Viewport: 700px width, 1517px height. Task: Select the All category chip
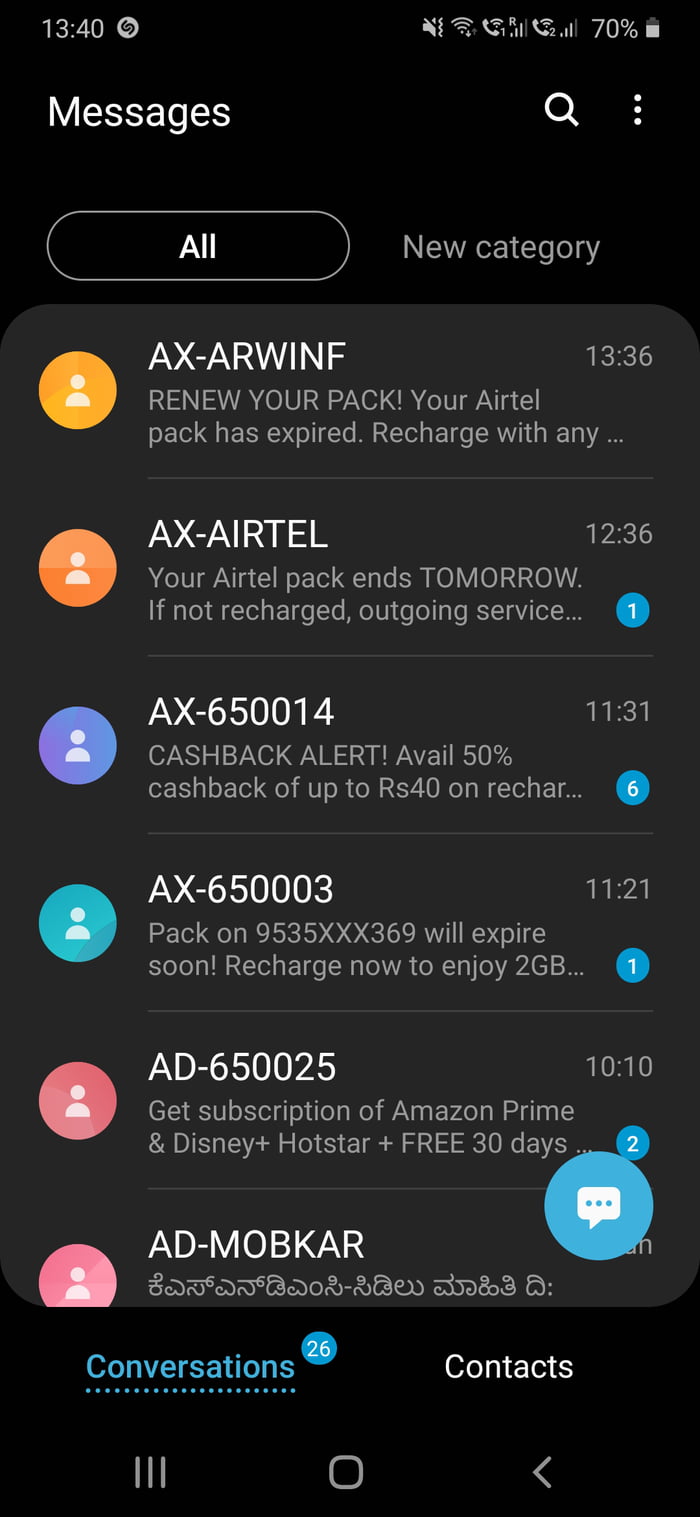(198, 246)
